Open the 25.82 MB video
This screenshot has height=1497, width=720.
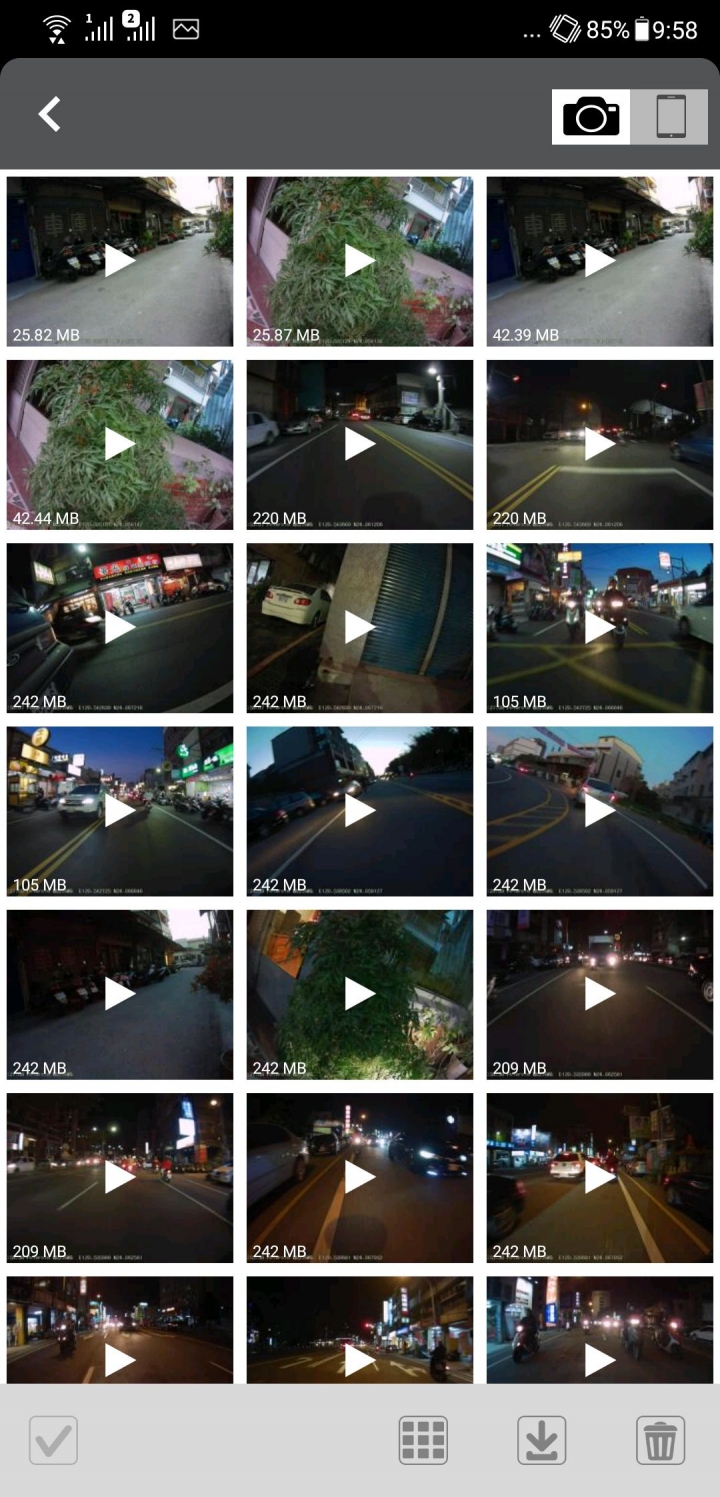click(x=120, y=261)
